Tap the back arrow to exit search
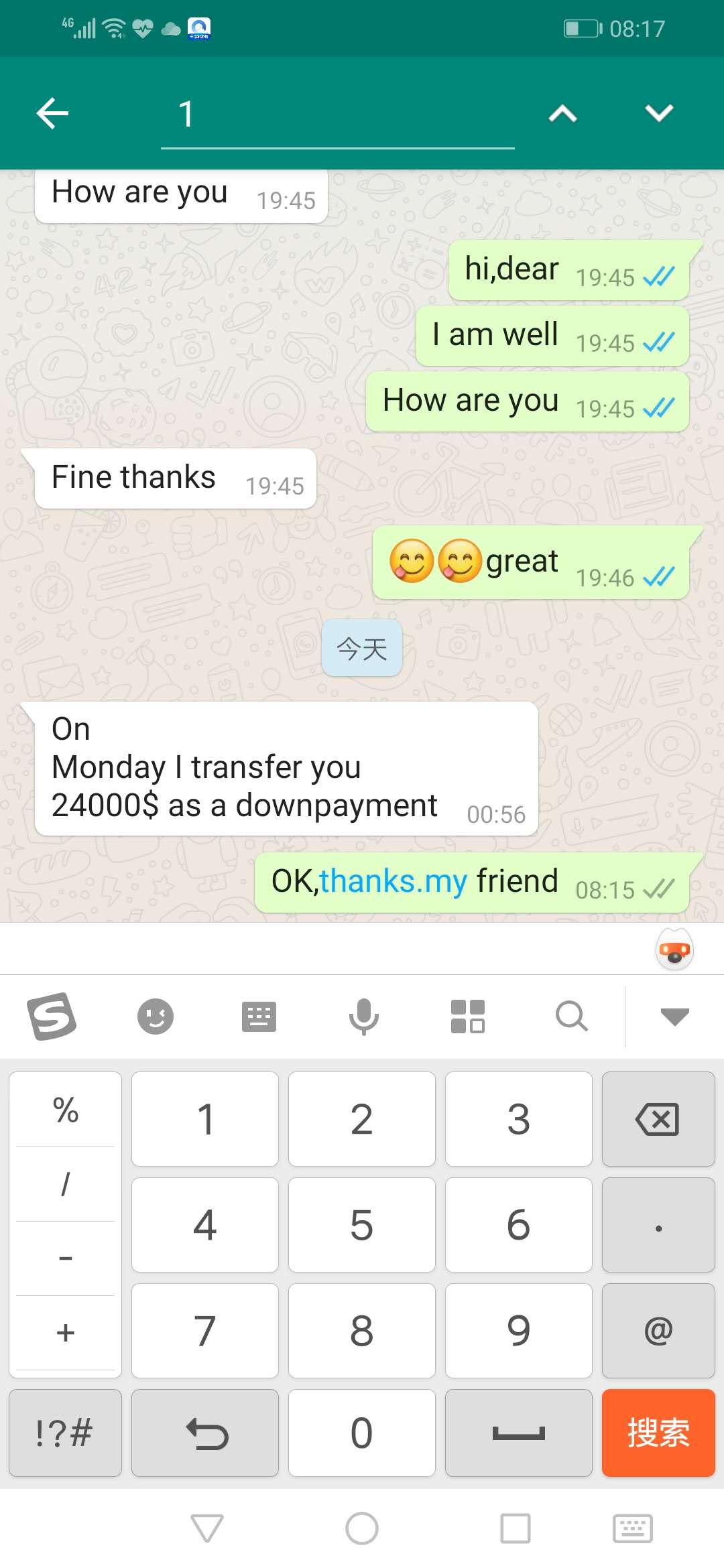Viewport: 724px width, 1568px height. [x=52, y=113]
